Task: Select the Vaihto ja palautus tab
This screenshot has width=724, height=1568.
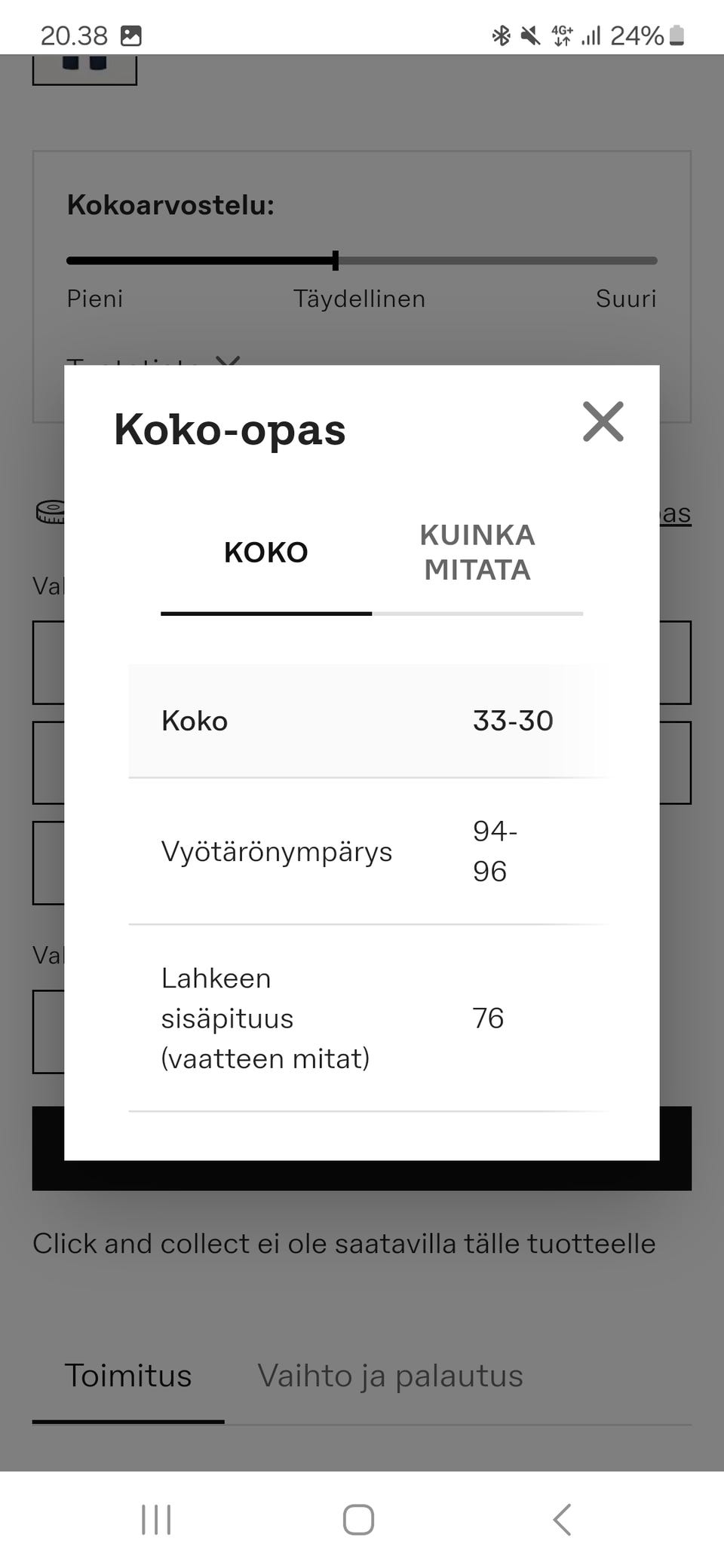Action: (390, 1375)
